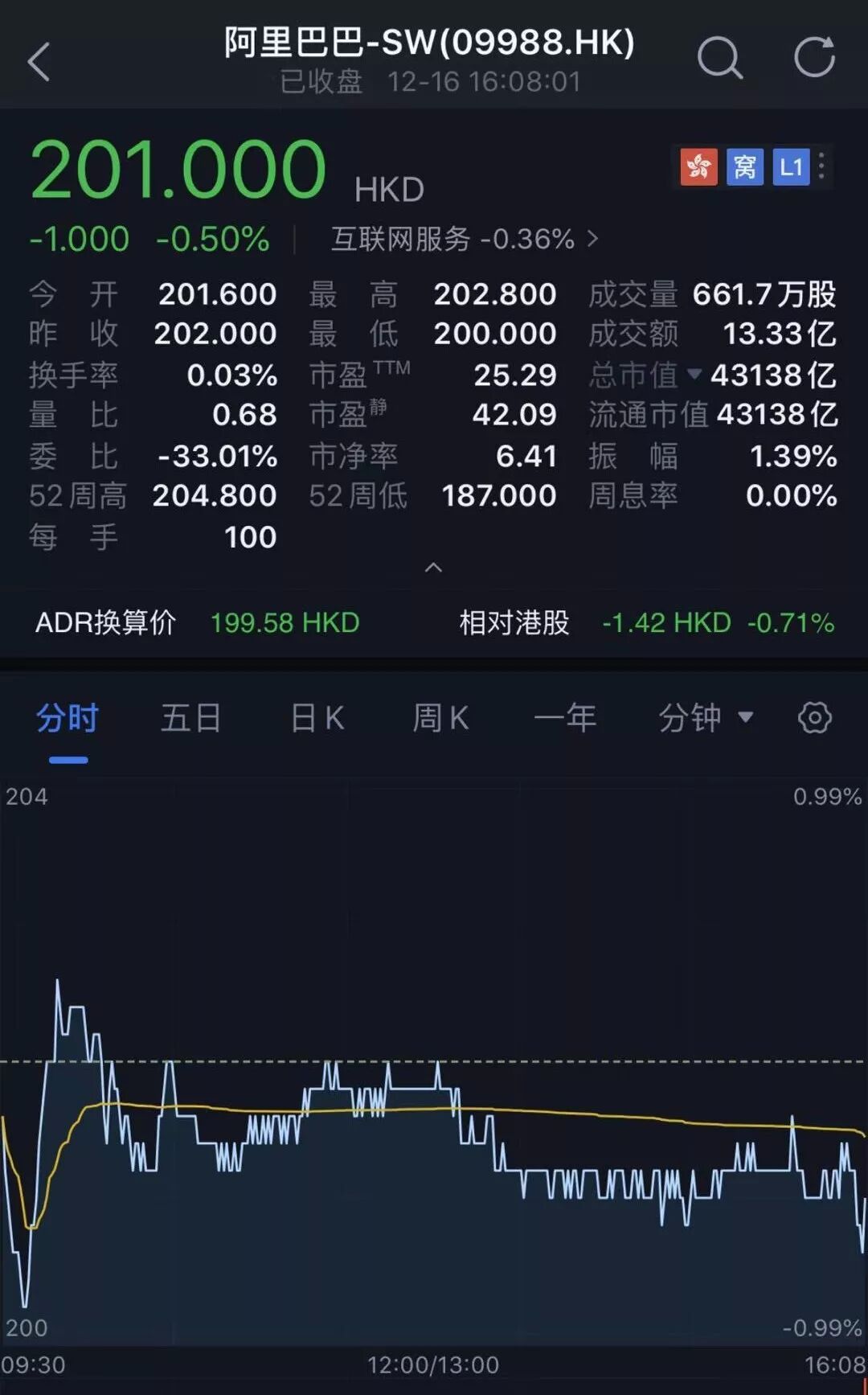Open the 分钟 interval dropdown
The image size is (868, 1395).
click(705, 718)
